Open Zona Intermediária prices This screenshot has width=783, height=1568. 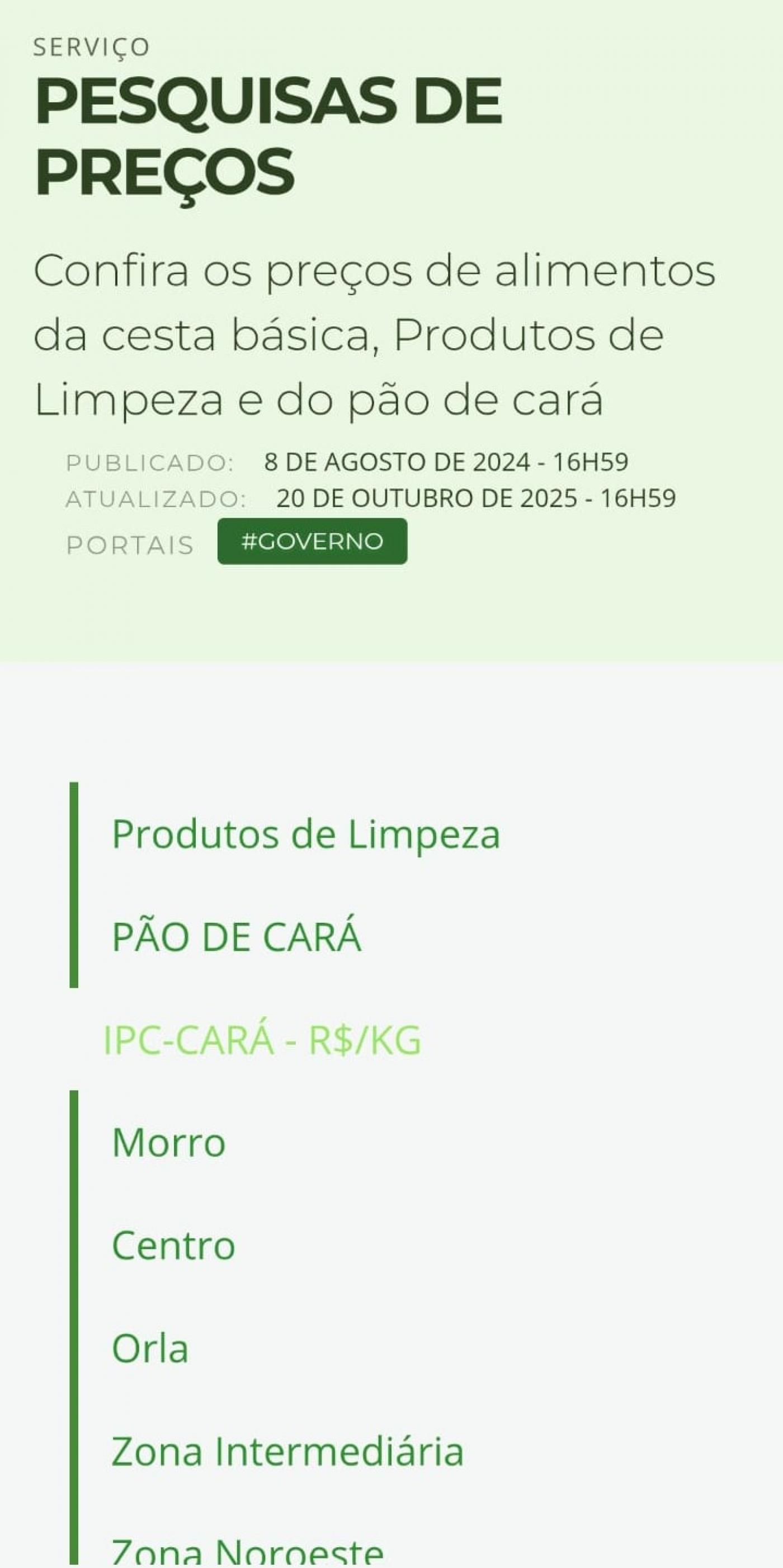click(x=287, y=1451)
